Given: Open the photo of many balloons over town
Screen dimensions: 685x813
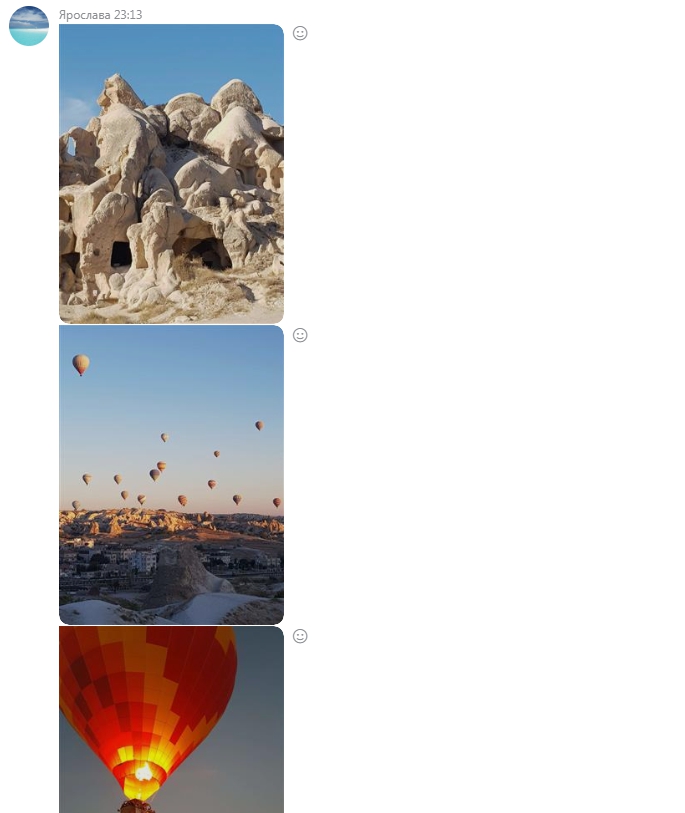Looking at the screenshot, I should [x=171, y=475].
